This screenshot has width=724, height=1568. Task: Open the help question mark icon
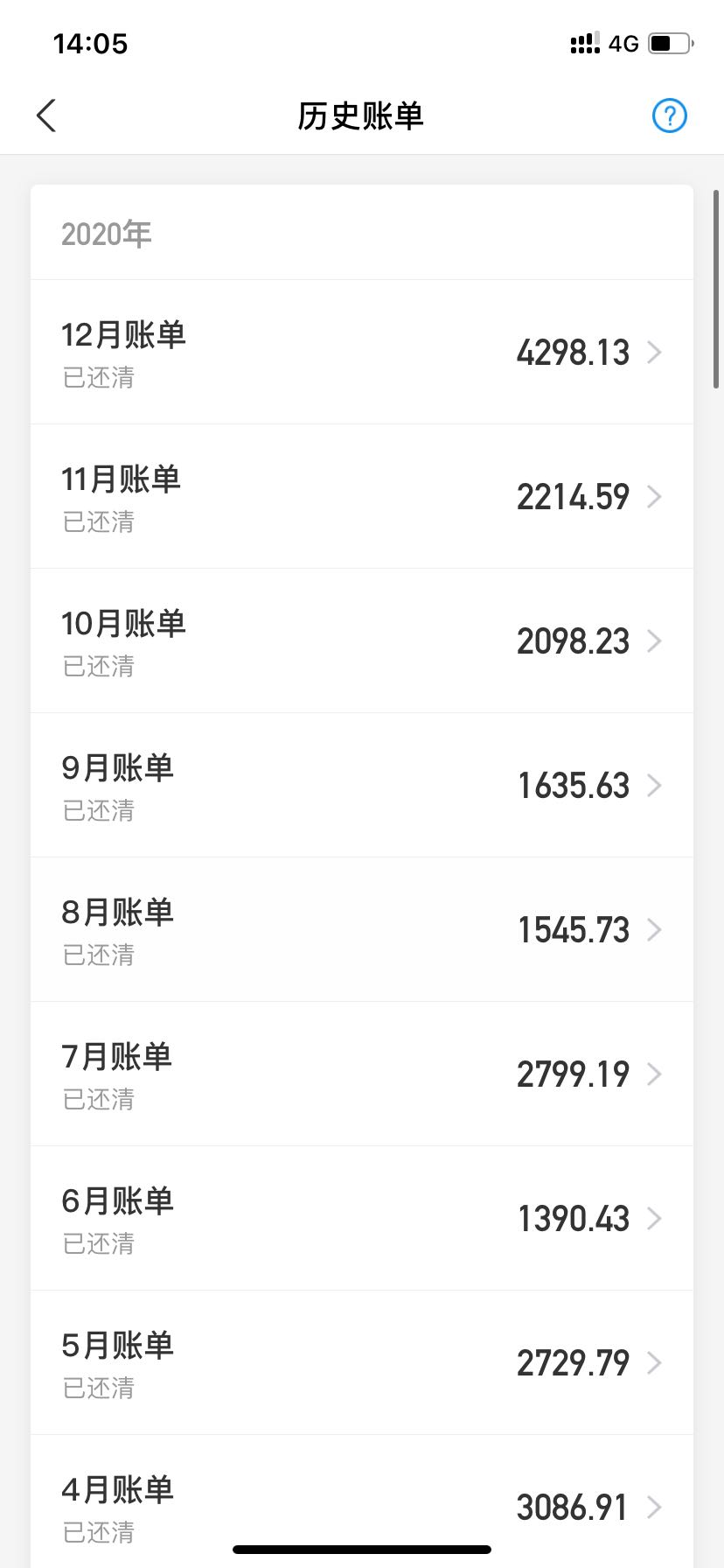point(670,115)
